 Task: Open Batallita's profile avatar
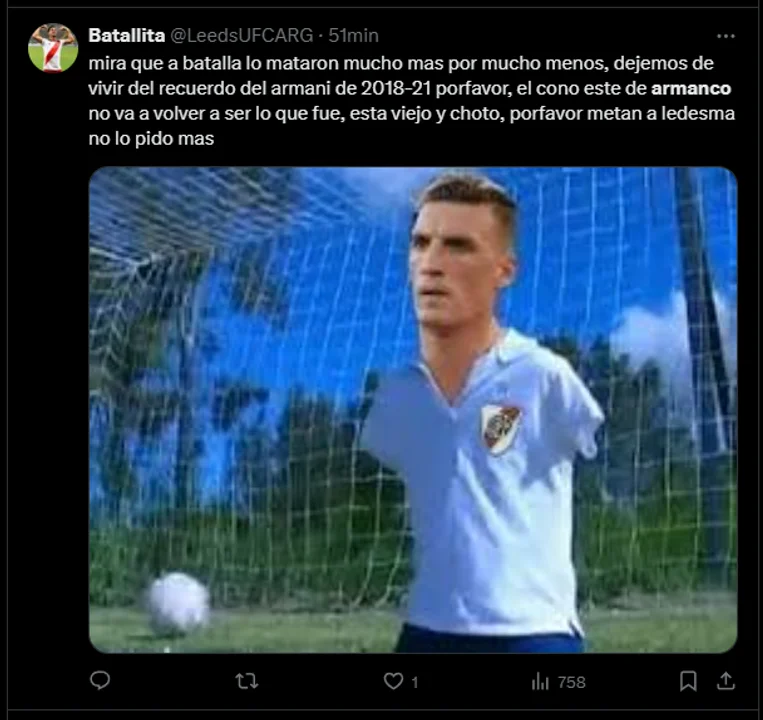coord(52,48)
